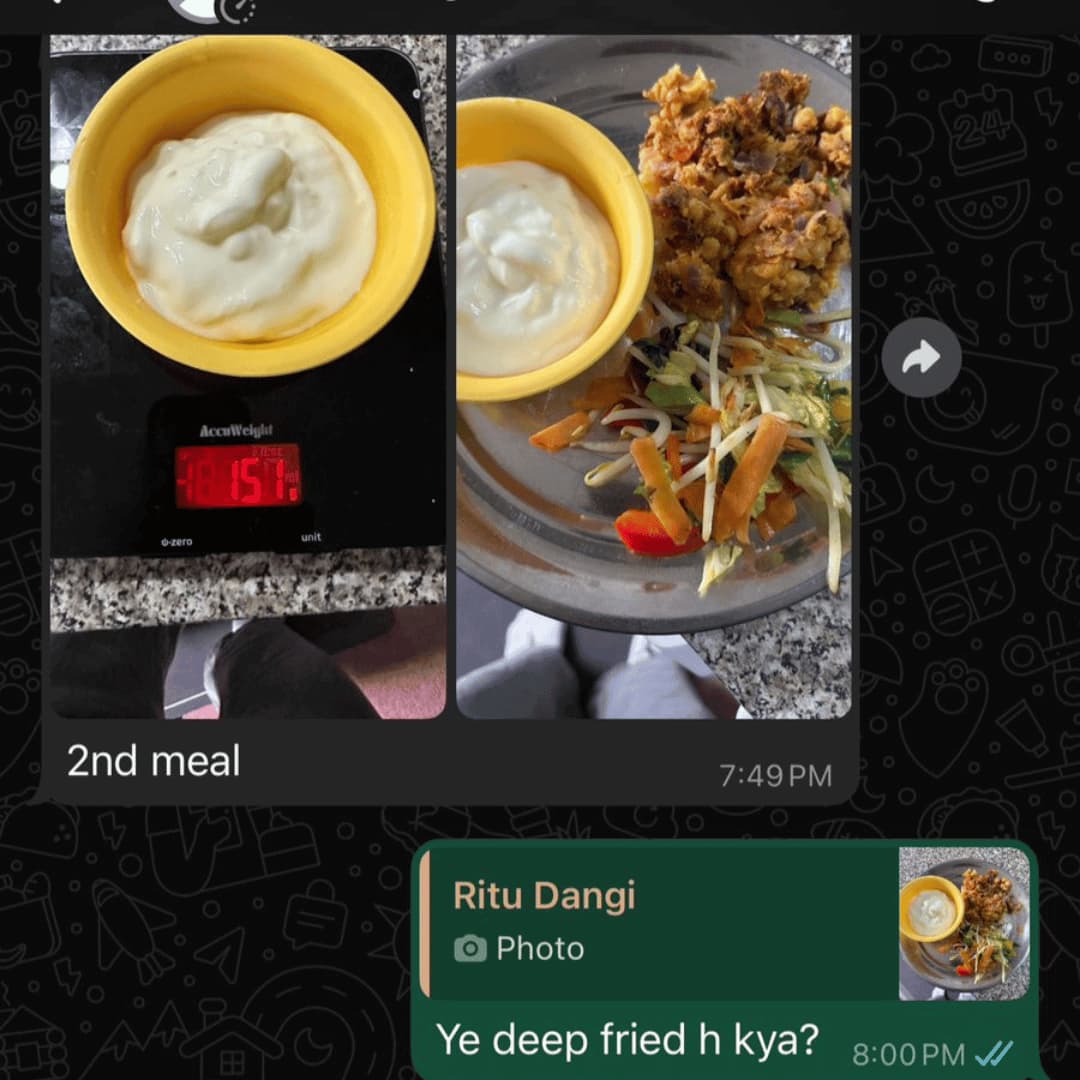Forward the 2nd meal photos
The width and height of the screenshot is (1080, 1080).
[921, 357]
